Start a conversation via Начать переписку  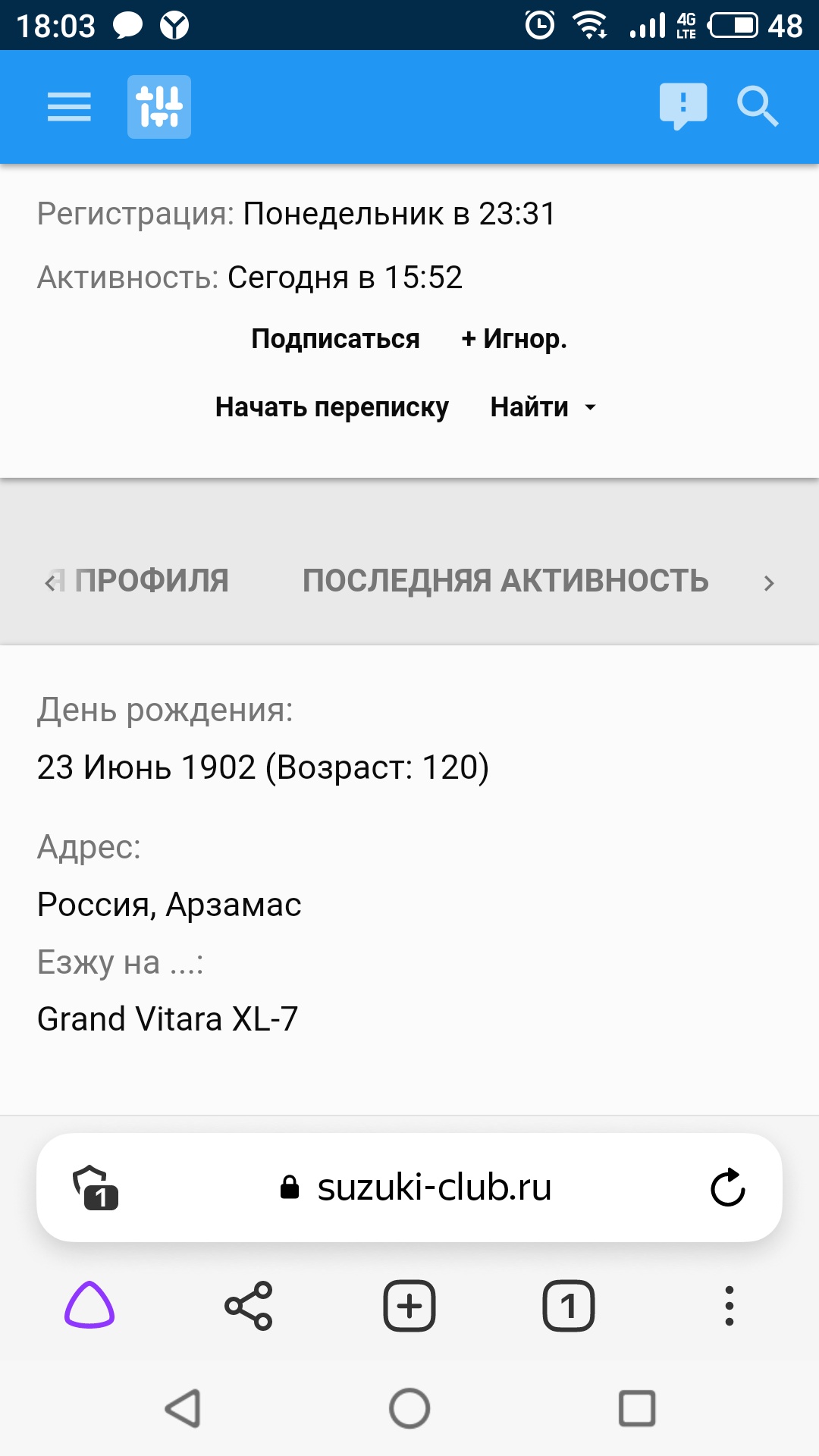[331, 406]
